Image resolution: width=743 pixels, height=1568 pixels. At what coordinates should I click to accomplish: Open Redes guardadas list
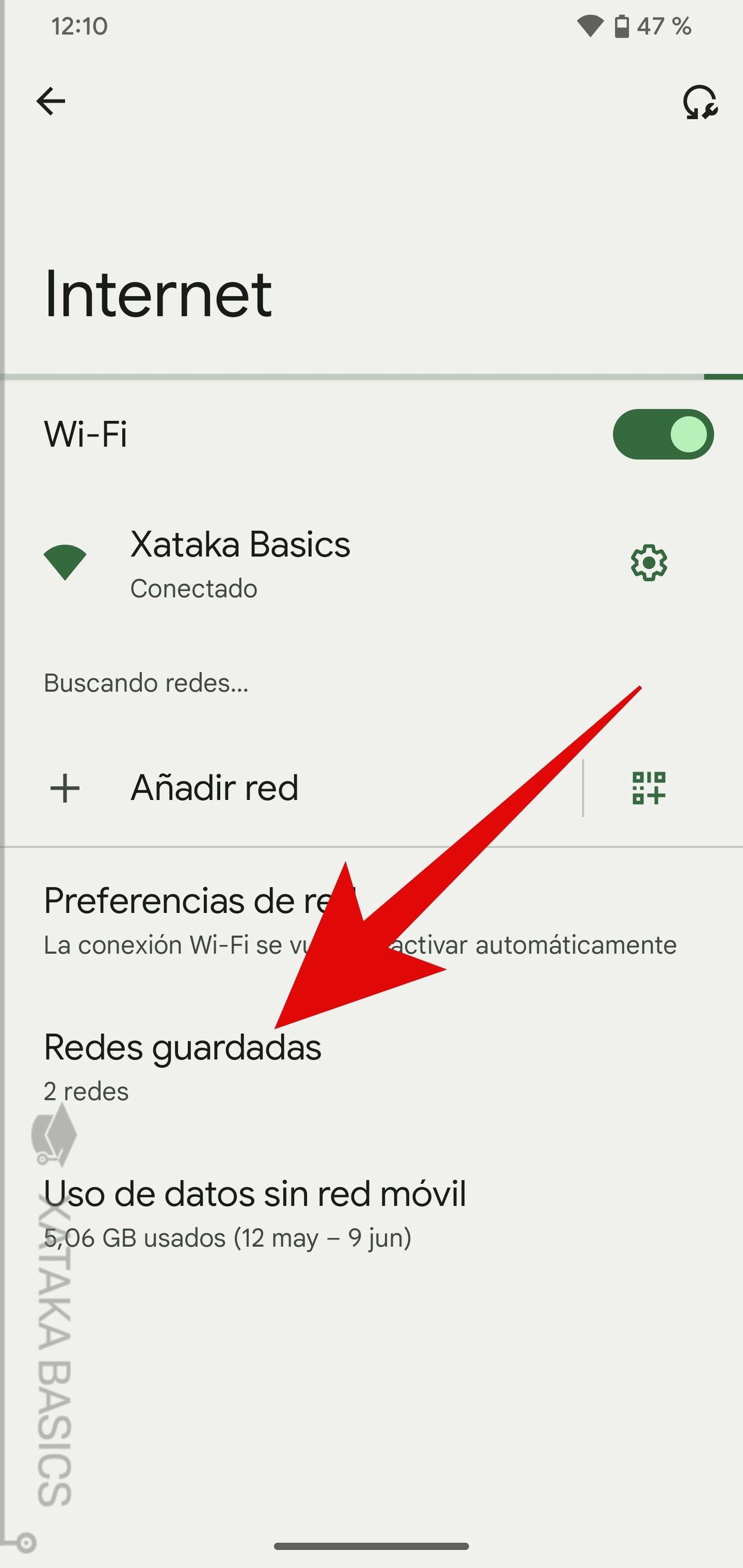point(371,1066)
